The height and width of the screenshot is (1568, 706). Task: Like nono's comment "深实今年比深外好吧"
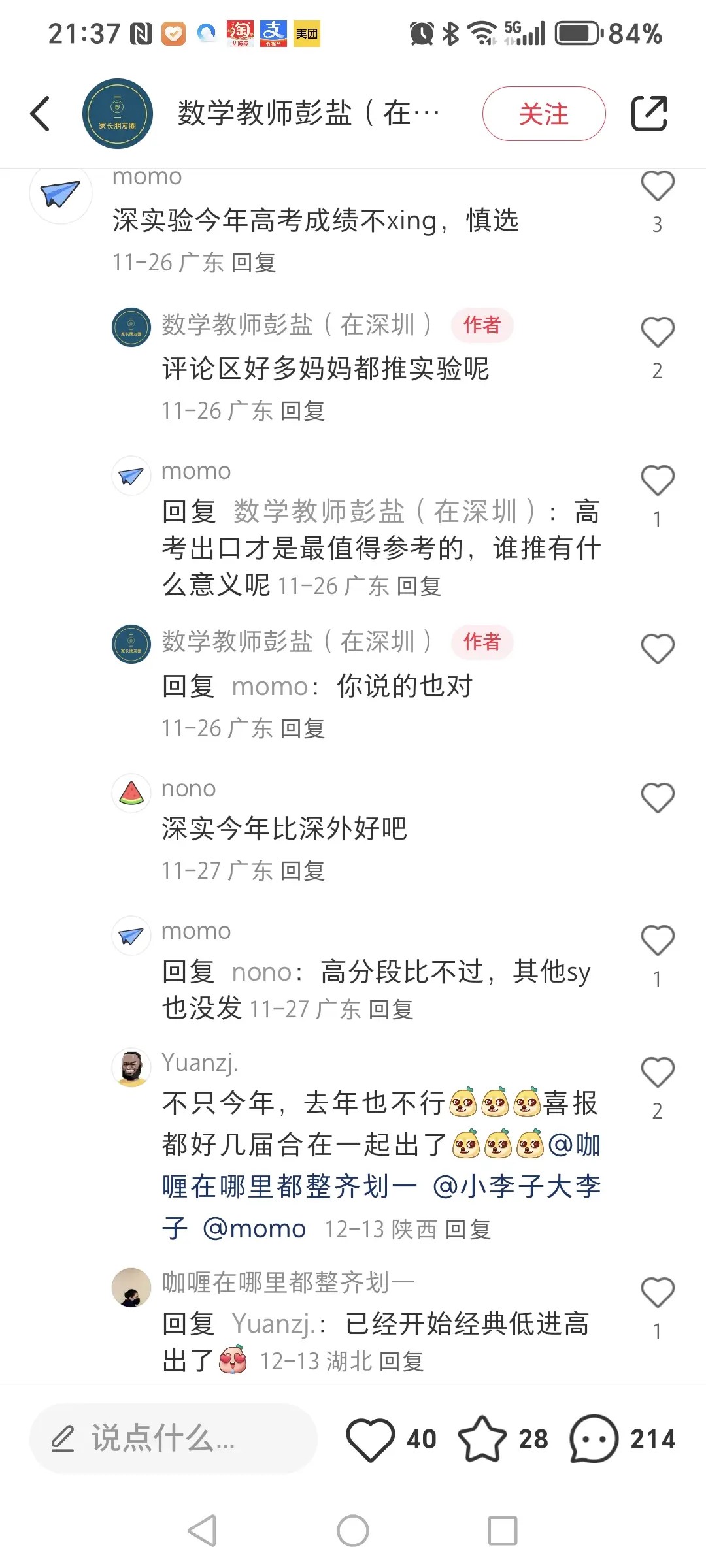click(657, 798)
